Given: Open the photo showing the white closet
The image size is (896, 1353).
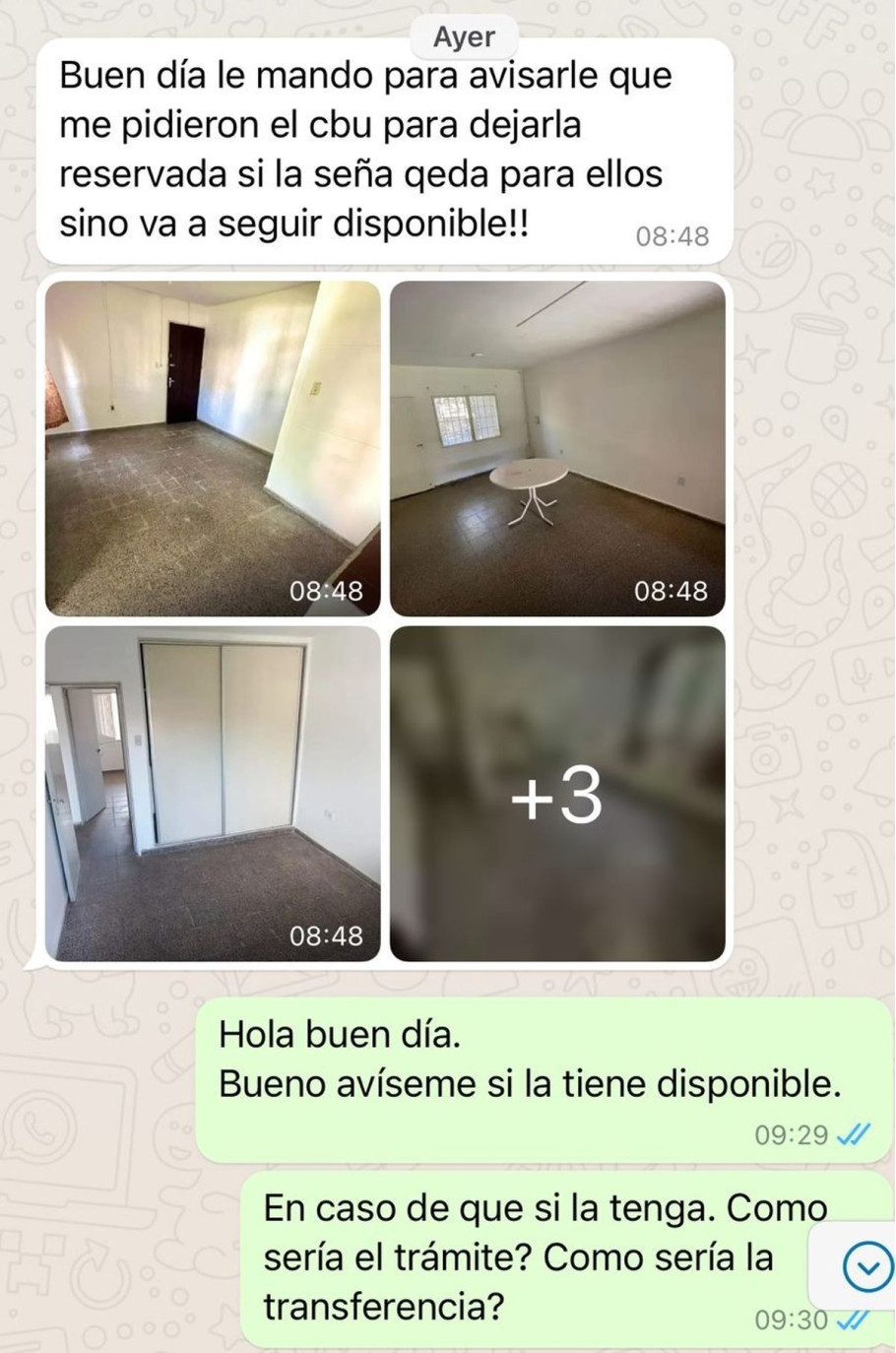Looking at the screenshot, I should click(x=213, y=793).
